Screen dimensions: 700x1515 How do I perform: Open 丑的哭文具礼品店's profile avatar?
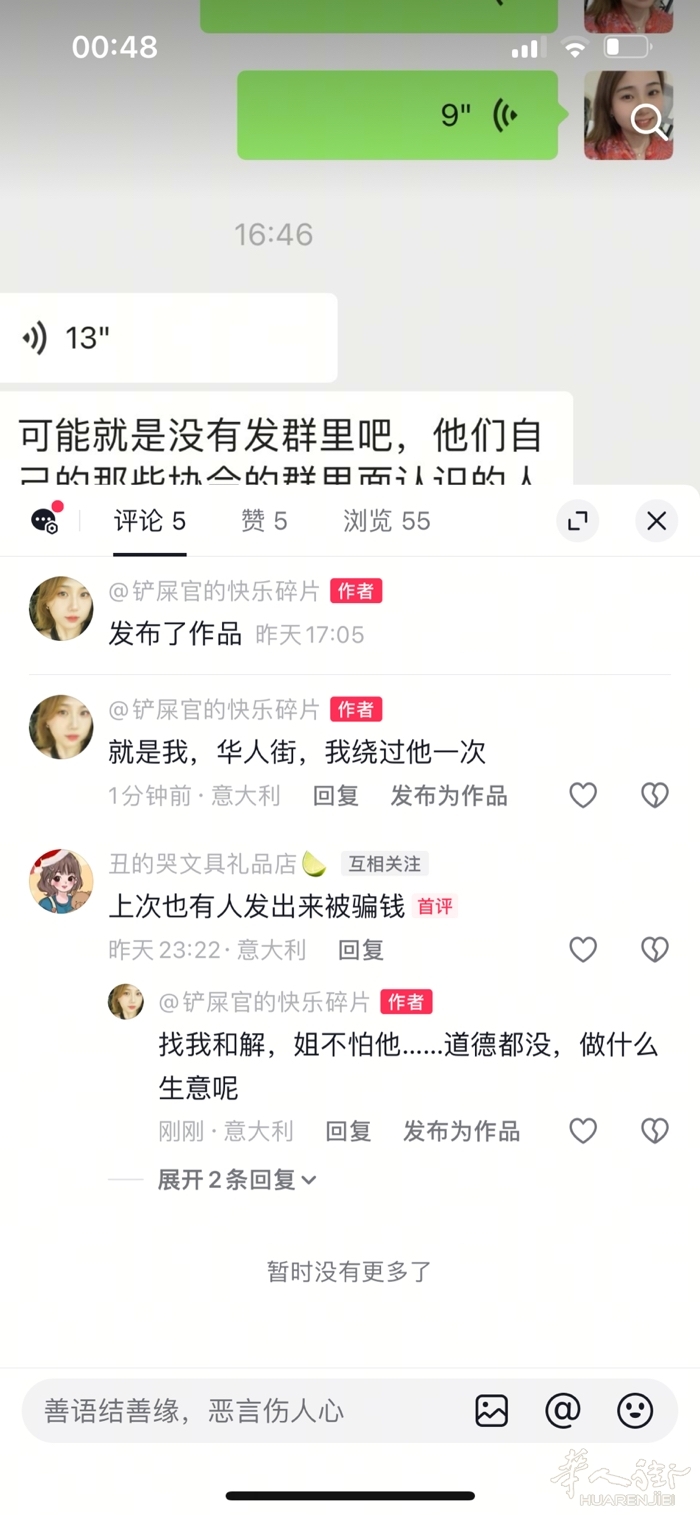tap(61, 881)
